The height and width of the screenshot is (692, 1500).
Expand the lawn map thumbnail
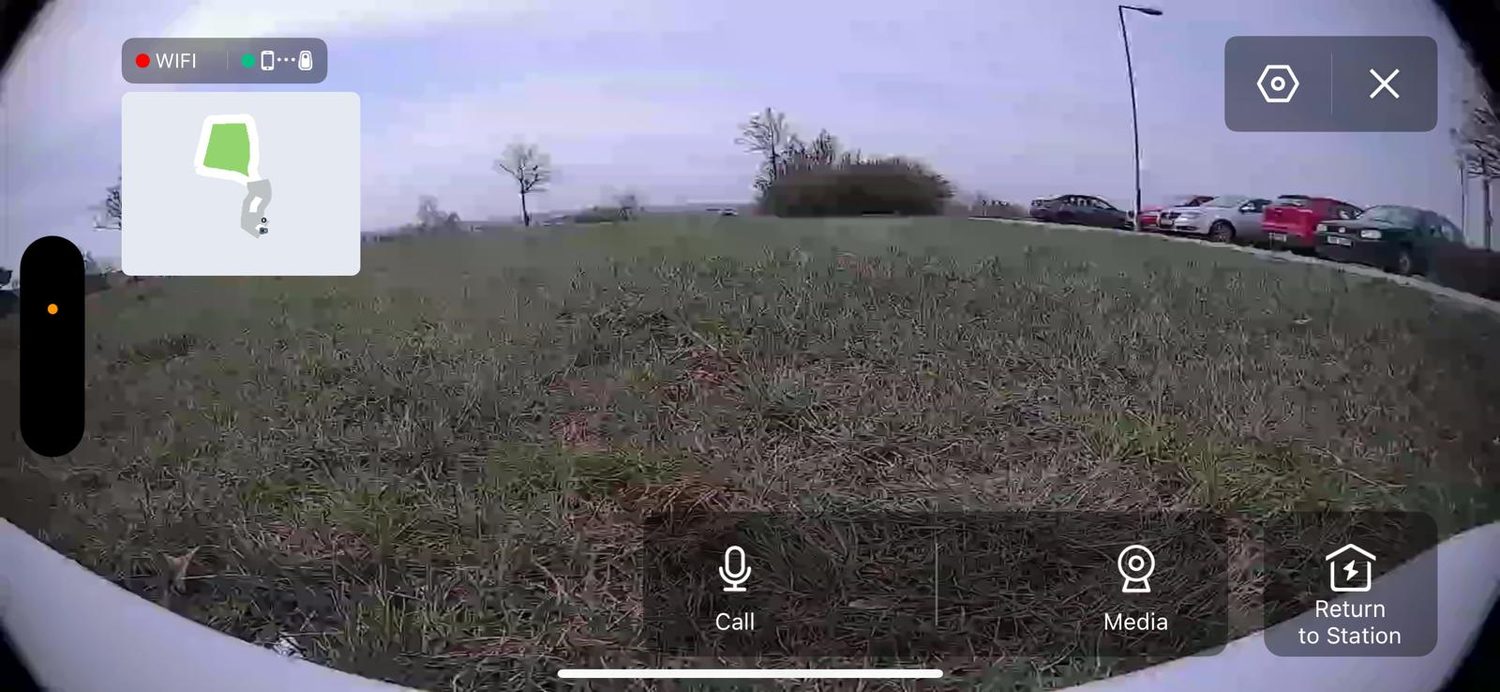240,183
